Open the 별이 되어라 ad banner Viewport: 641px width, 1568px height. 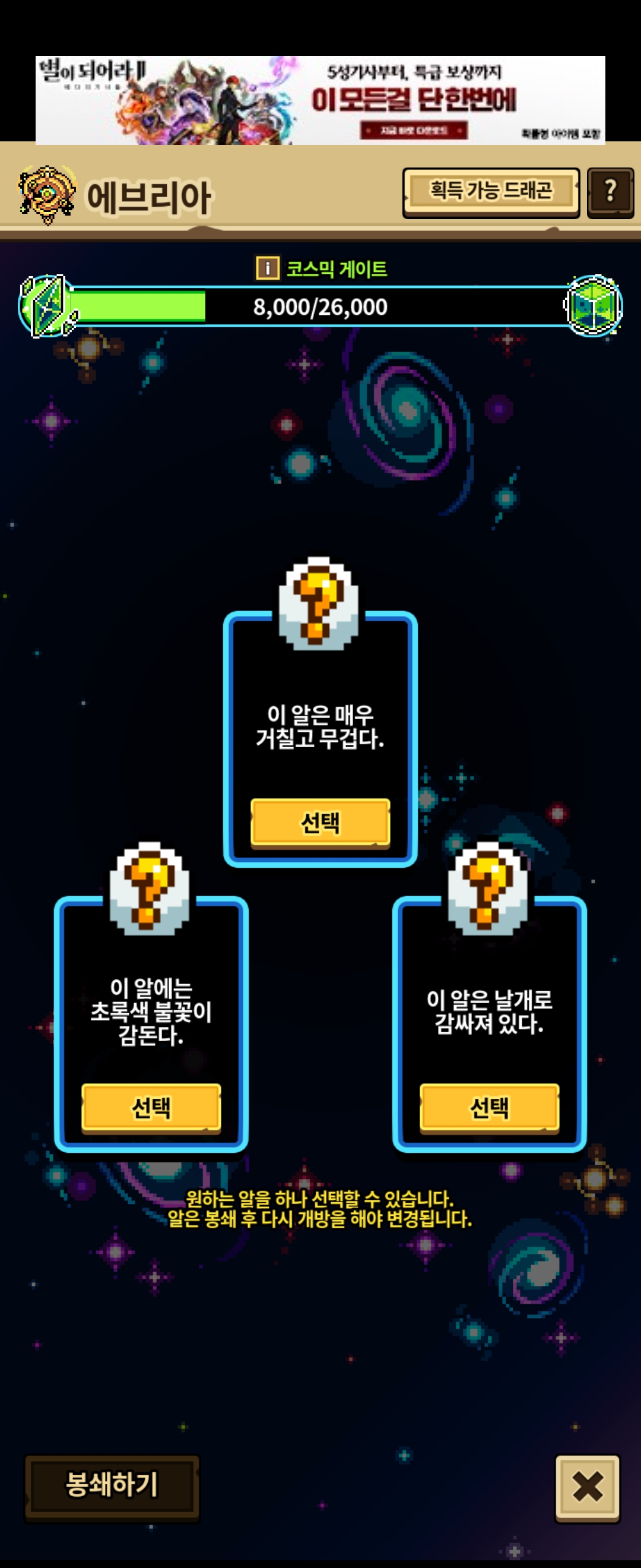[320, 100]
